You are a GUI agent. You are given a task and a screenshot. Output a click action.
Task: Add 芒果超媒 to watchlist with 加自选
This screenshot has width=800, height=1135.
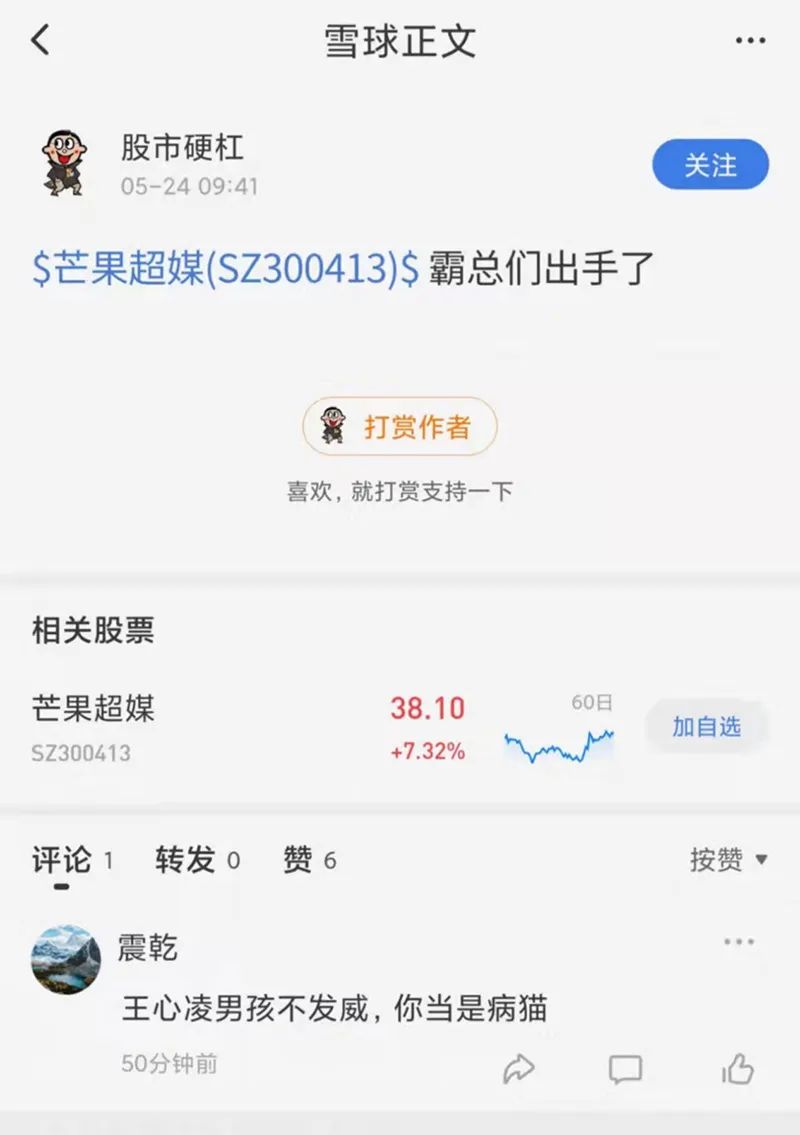coord(706,727)
